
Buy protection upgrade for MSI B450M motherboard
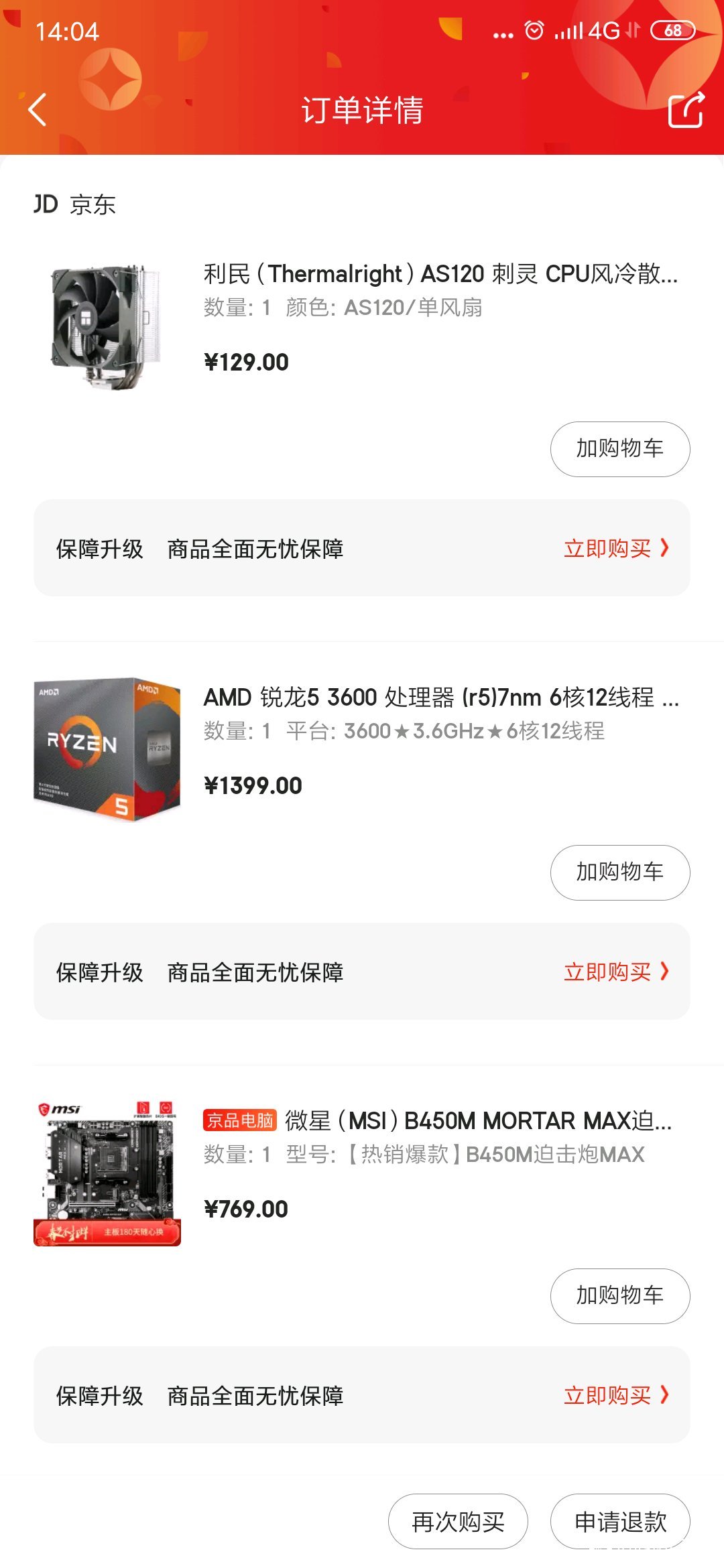(616, 1395)
